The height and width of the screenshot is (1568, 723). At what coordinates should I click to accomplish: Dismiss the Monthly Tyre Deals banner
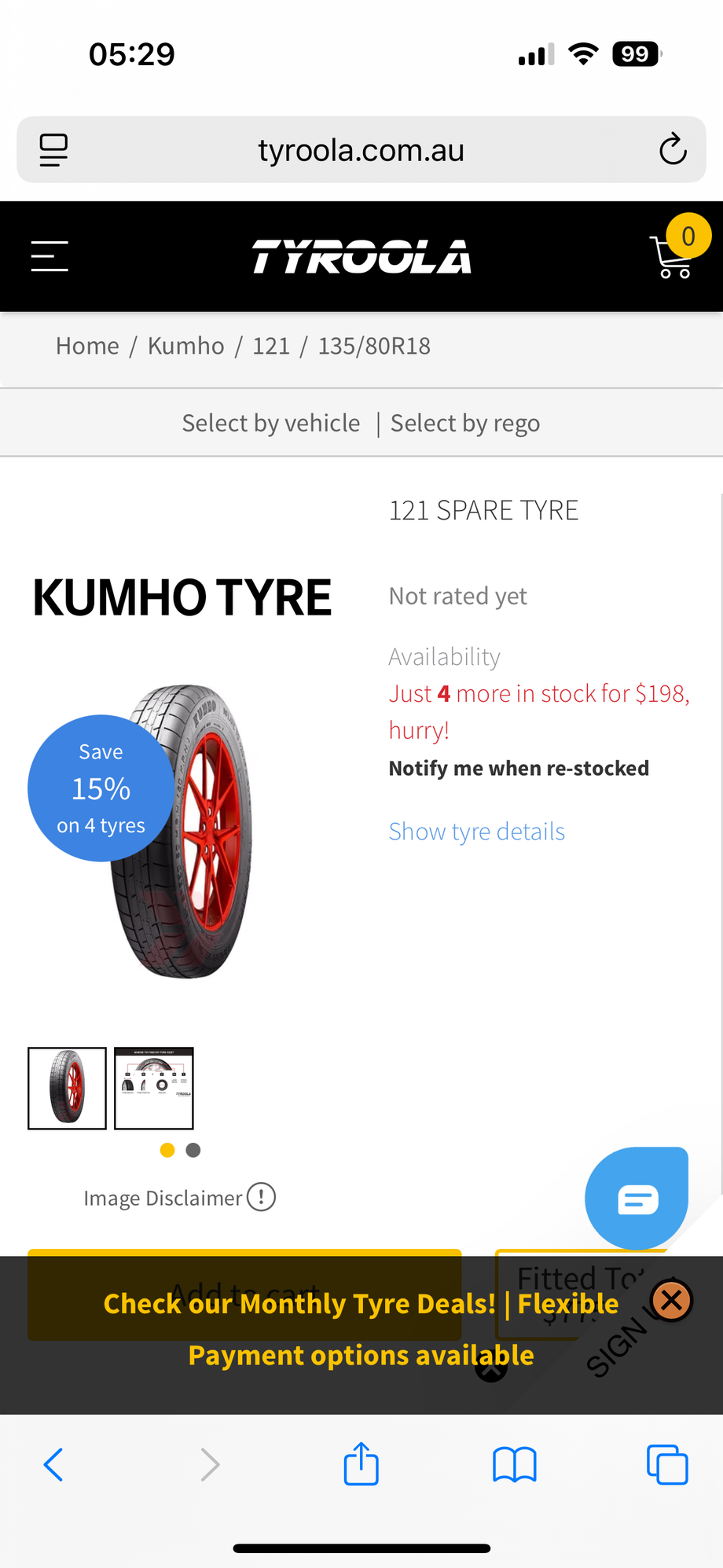(x=672, y=1301)
